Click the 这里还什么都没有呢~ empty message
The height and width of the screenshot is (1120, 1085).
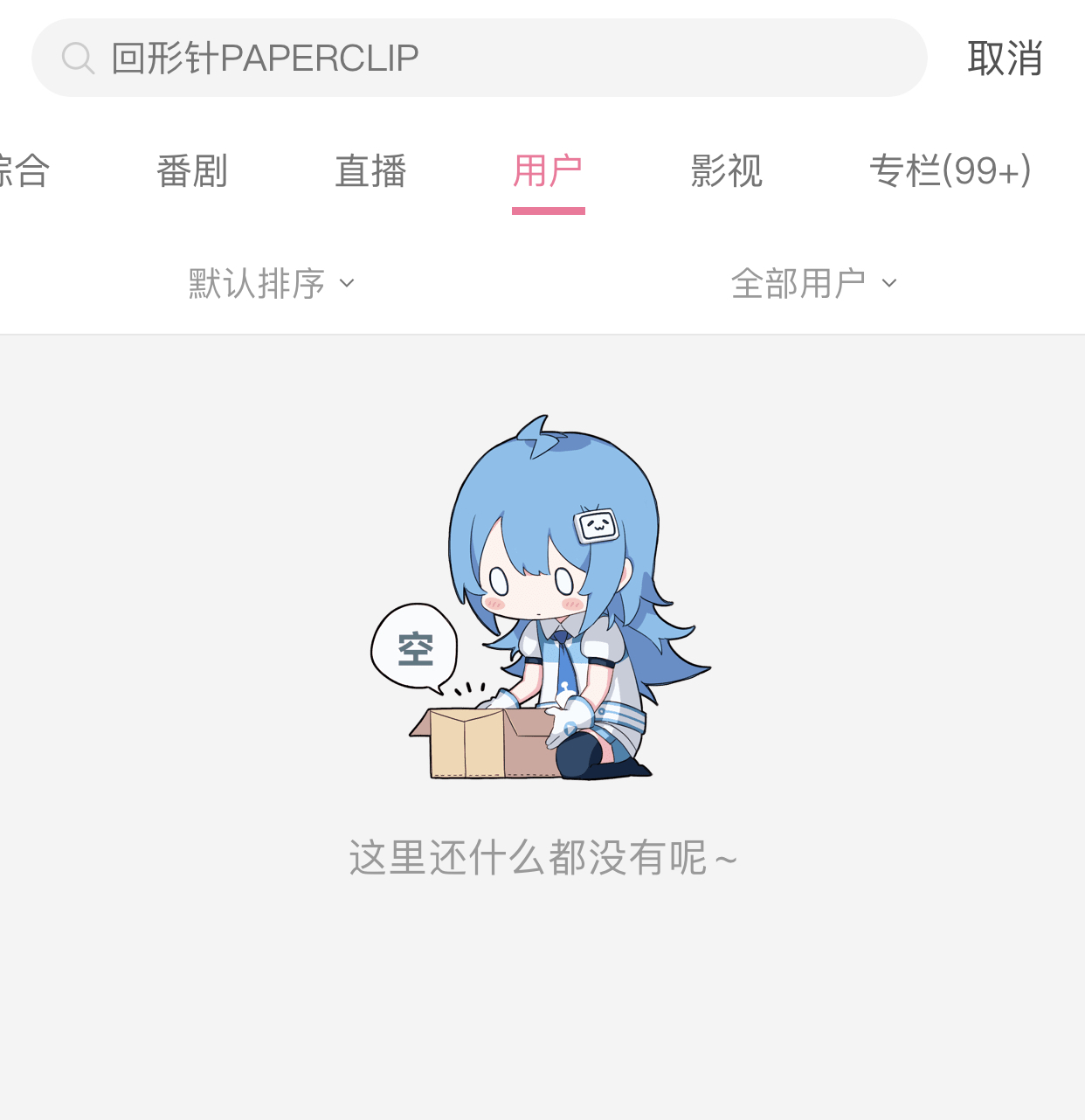click(543, 858)
